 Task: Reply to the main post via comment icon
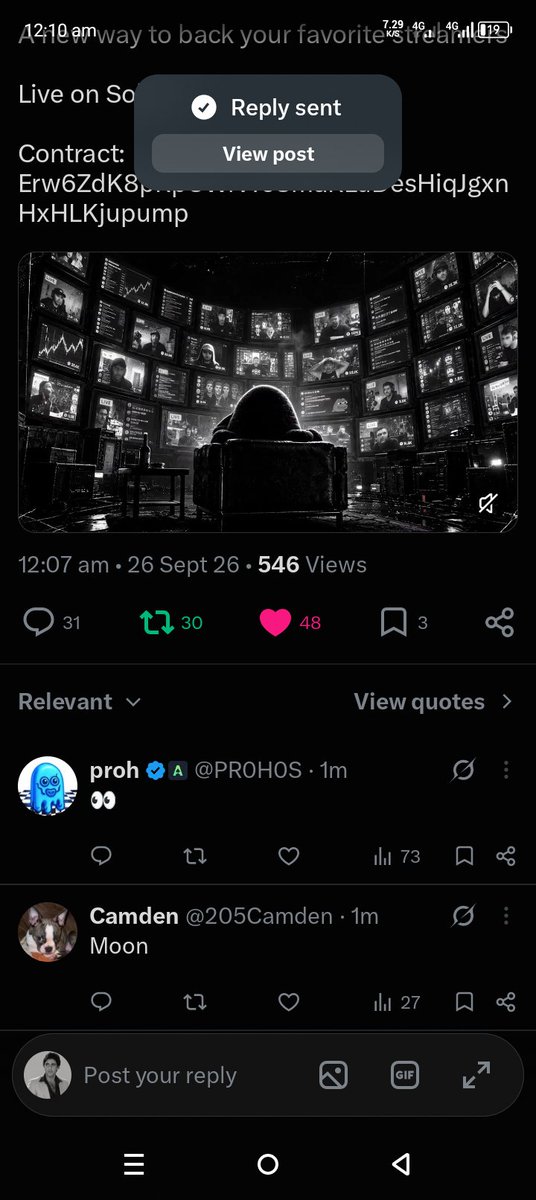(38, 623)
